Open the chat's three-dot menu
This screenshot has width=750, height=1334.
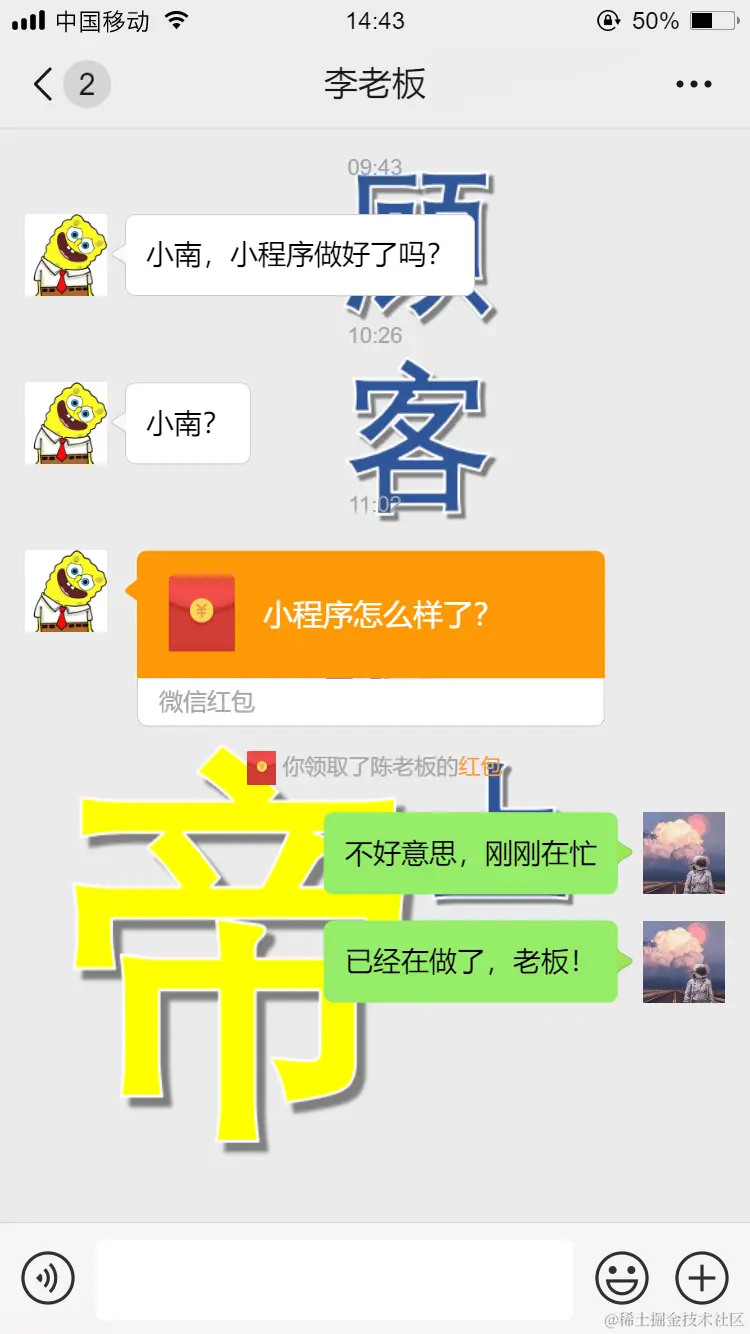click(x=693, y=84)
